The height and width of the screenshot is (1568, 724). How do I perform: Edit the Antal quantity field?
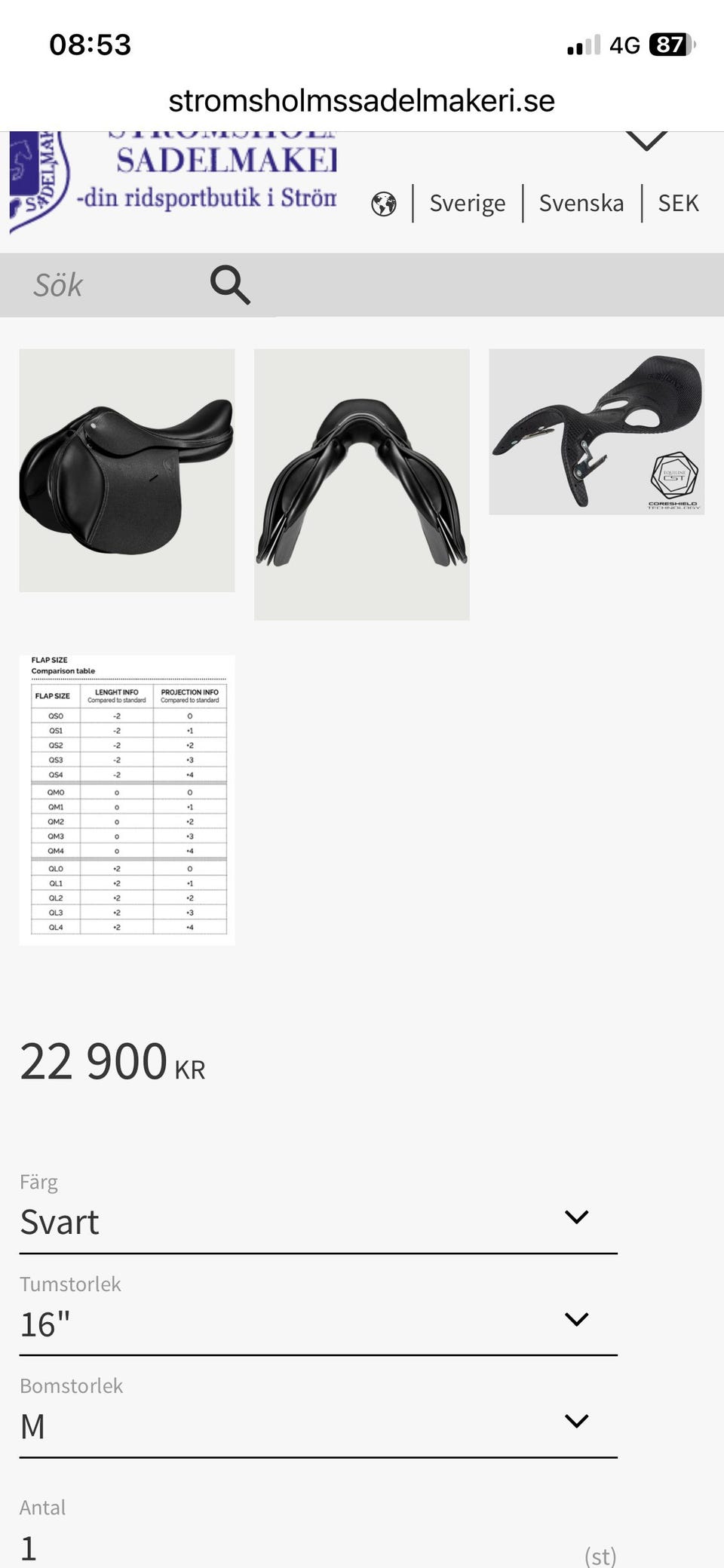(318, 1548)
